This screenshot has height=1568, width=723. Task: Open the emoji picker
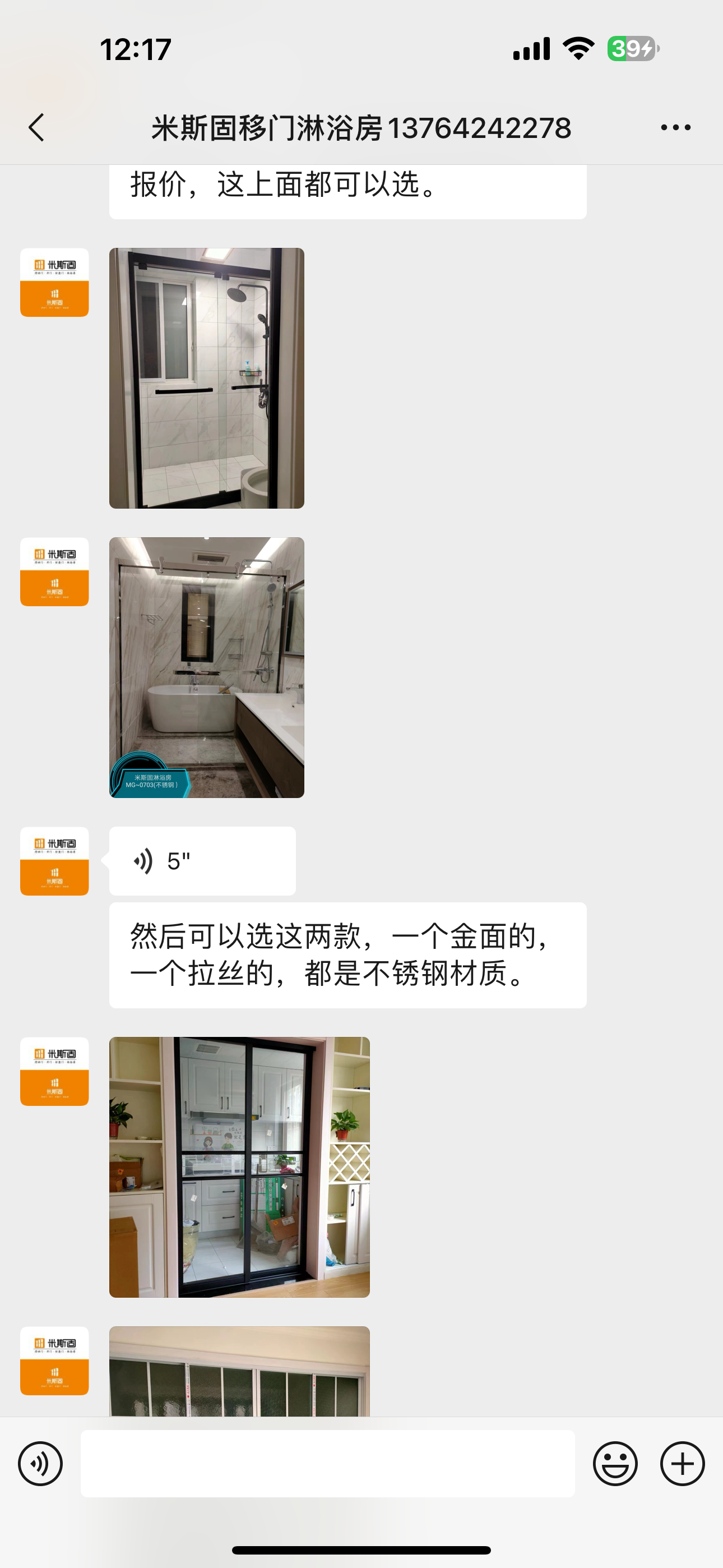[615, 1464]
